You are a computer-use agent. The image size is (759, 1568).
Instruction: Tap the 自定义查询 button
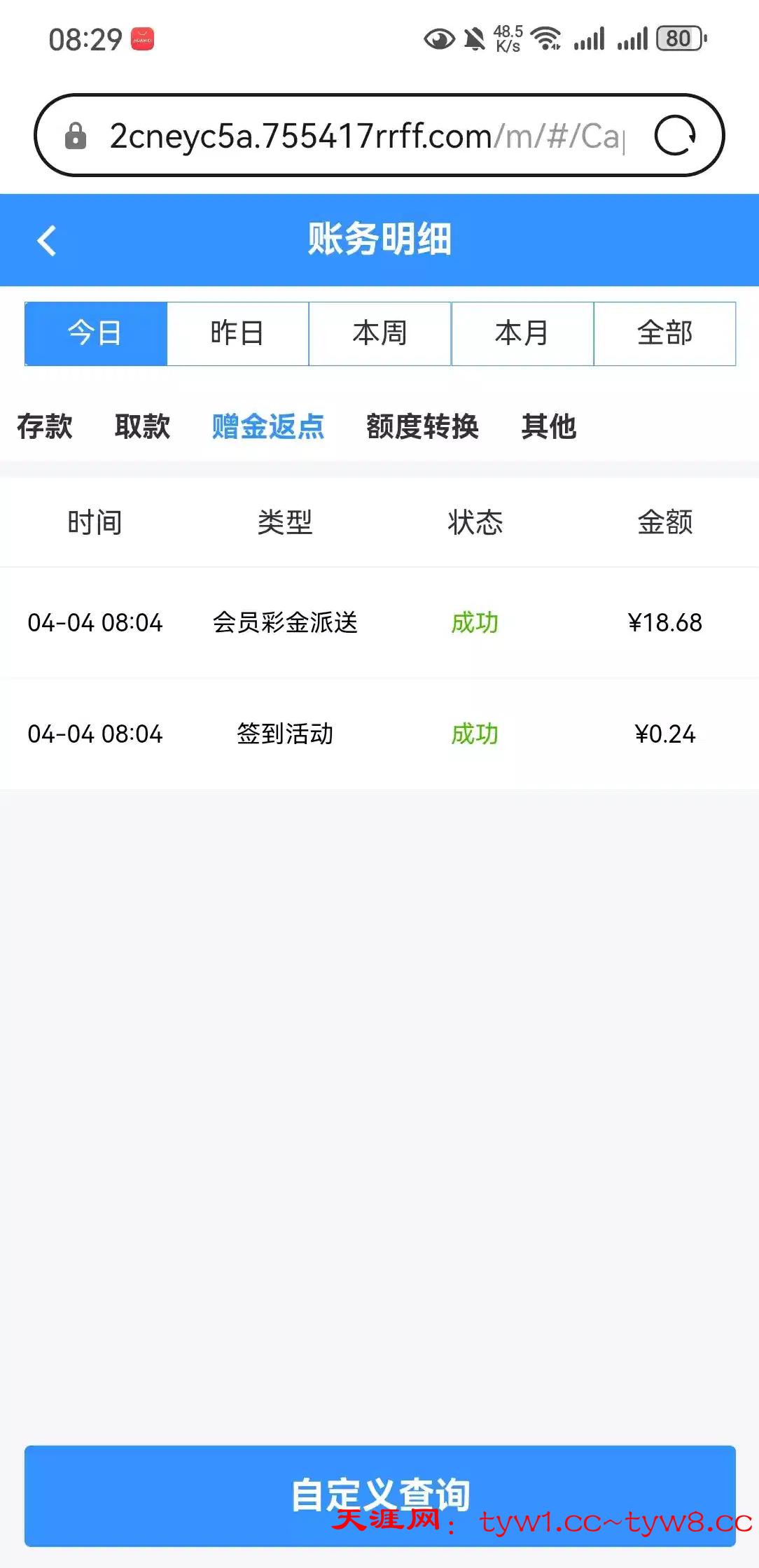(379, 1494)
